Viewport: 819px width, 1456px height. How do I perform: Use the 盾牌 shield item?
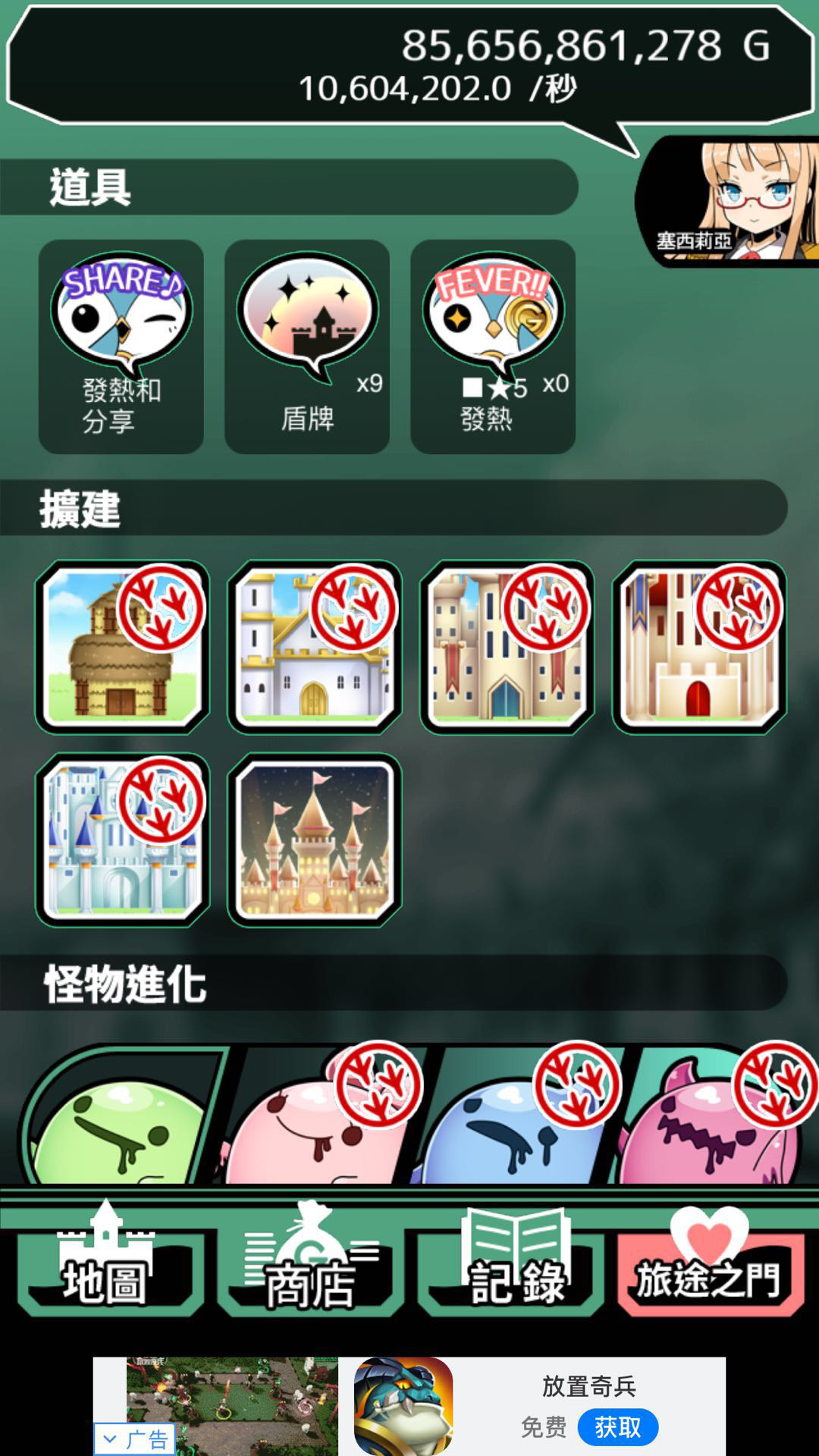pos(307,346)
